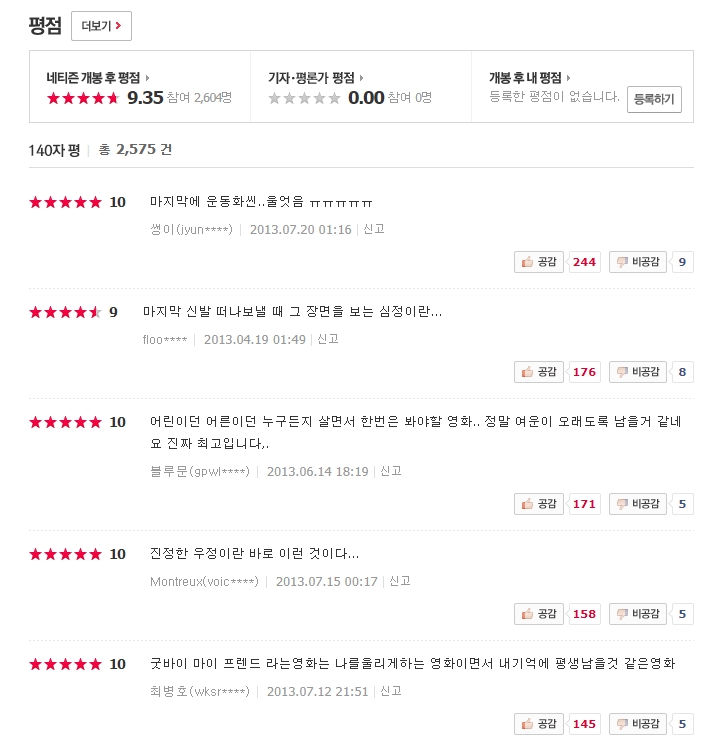Report Montreux's review via 신고

[400, 581]
